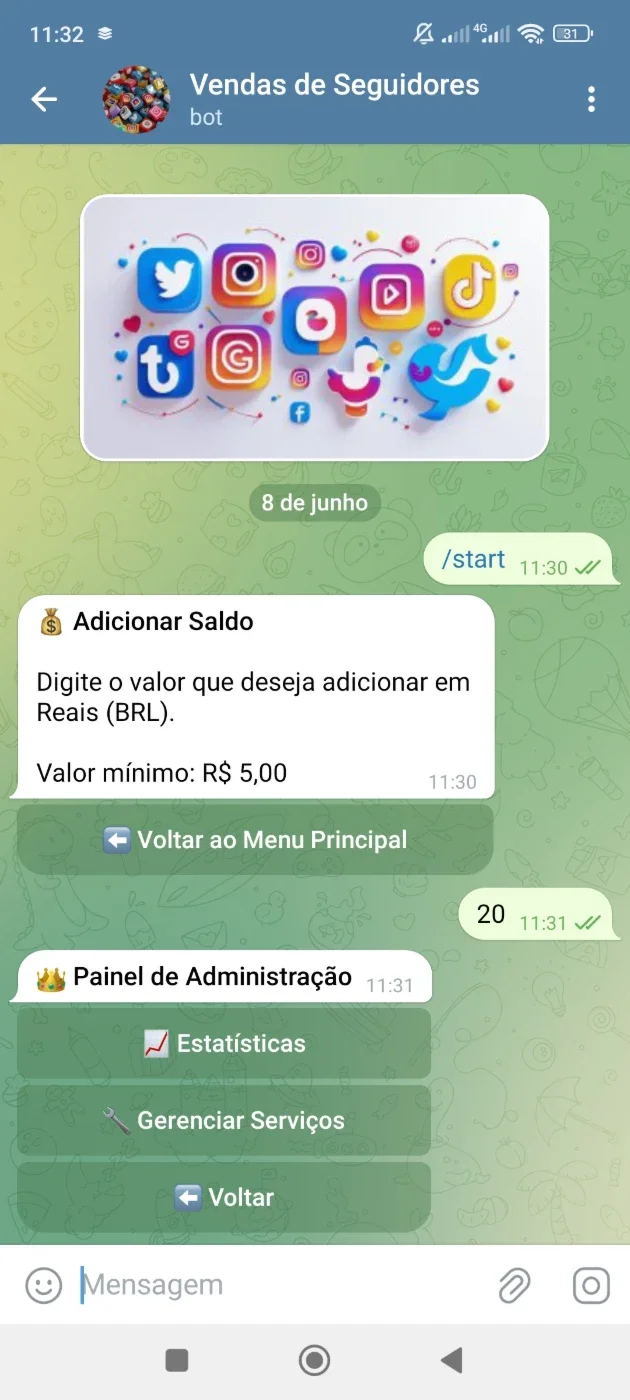Open the Vendas de Seguidores bot profile
The width and height of the screenshot is (630, 1400).
coord(334,98)
